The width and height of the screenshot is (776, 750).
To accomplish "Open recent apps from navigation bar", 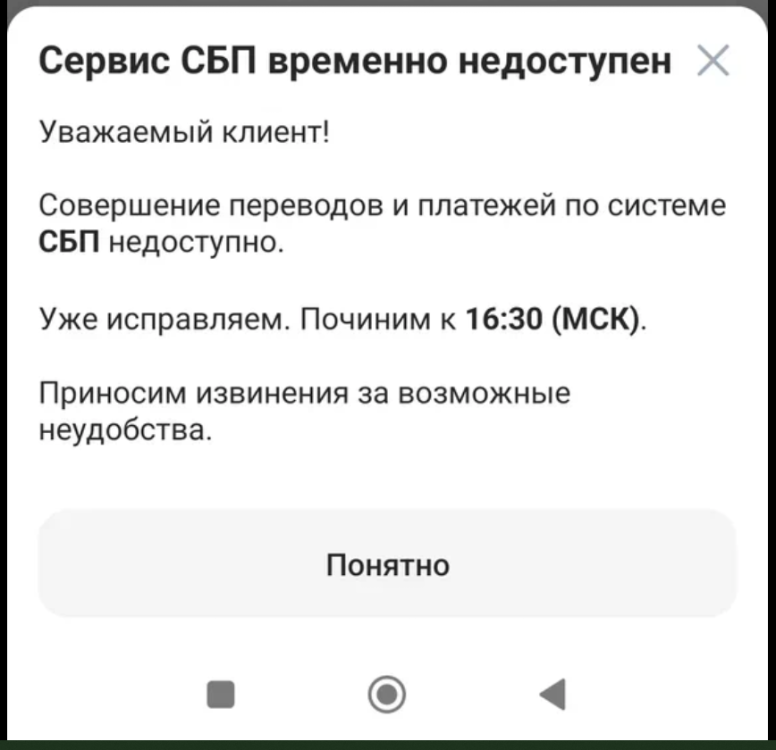I will pyautogui.click(x=220, y=693).
